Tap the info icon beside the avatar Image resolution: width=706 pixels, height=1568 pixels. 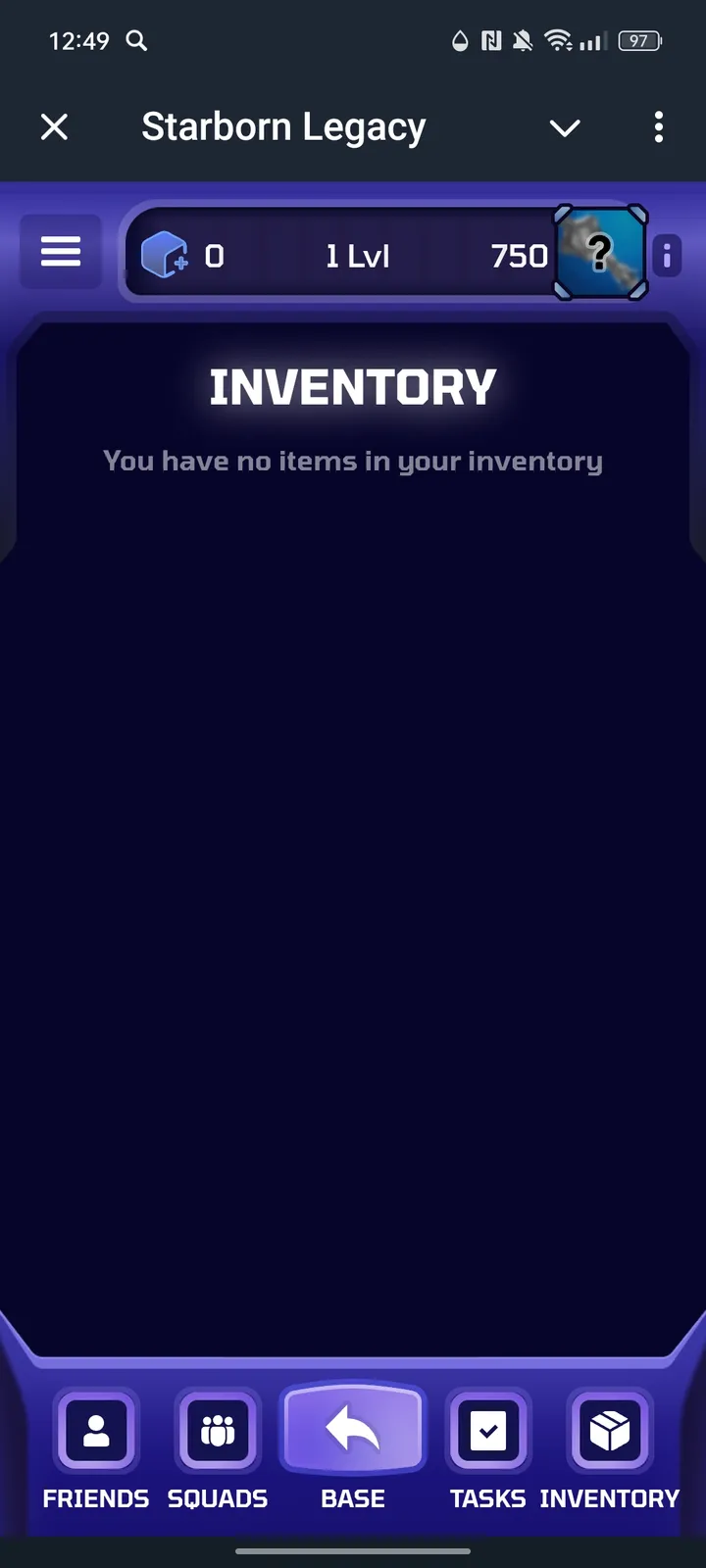(x=667, y=256)
